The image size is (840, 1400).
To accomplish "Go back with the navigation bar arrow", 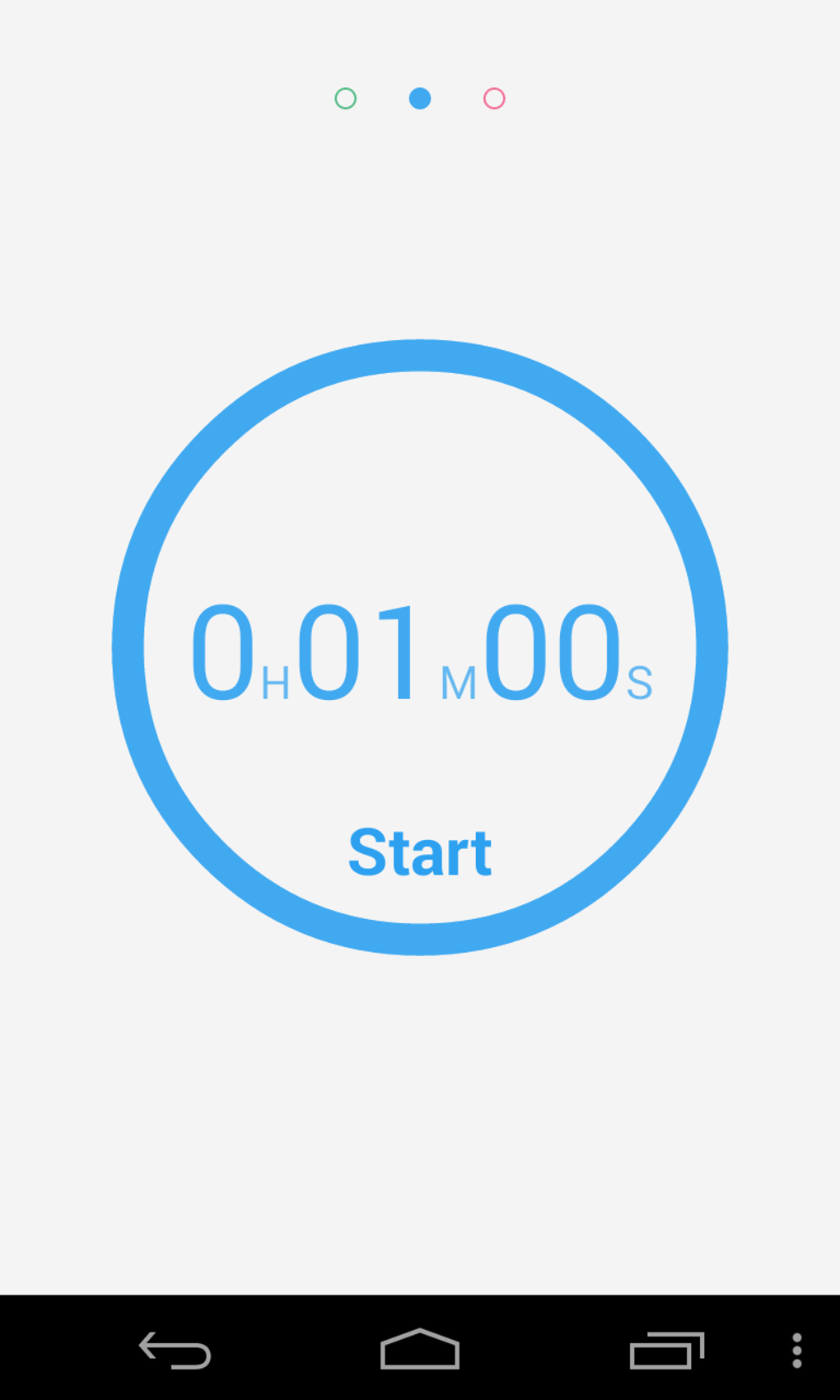I will click(x=175, y=1351).
